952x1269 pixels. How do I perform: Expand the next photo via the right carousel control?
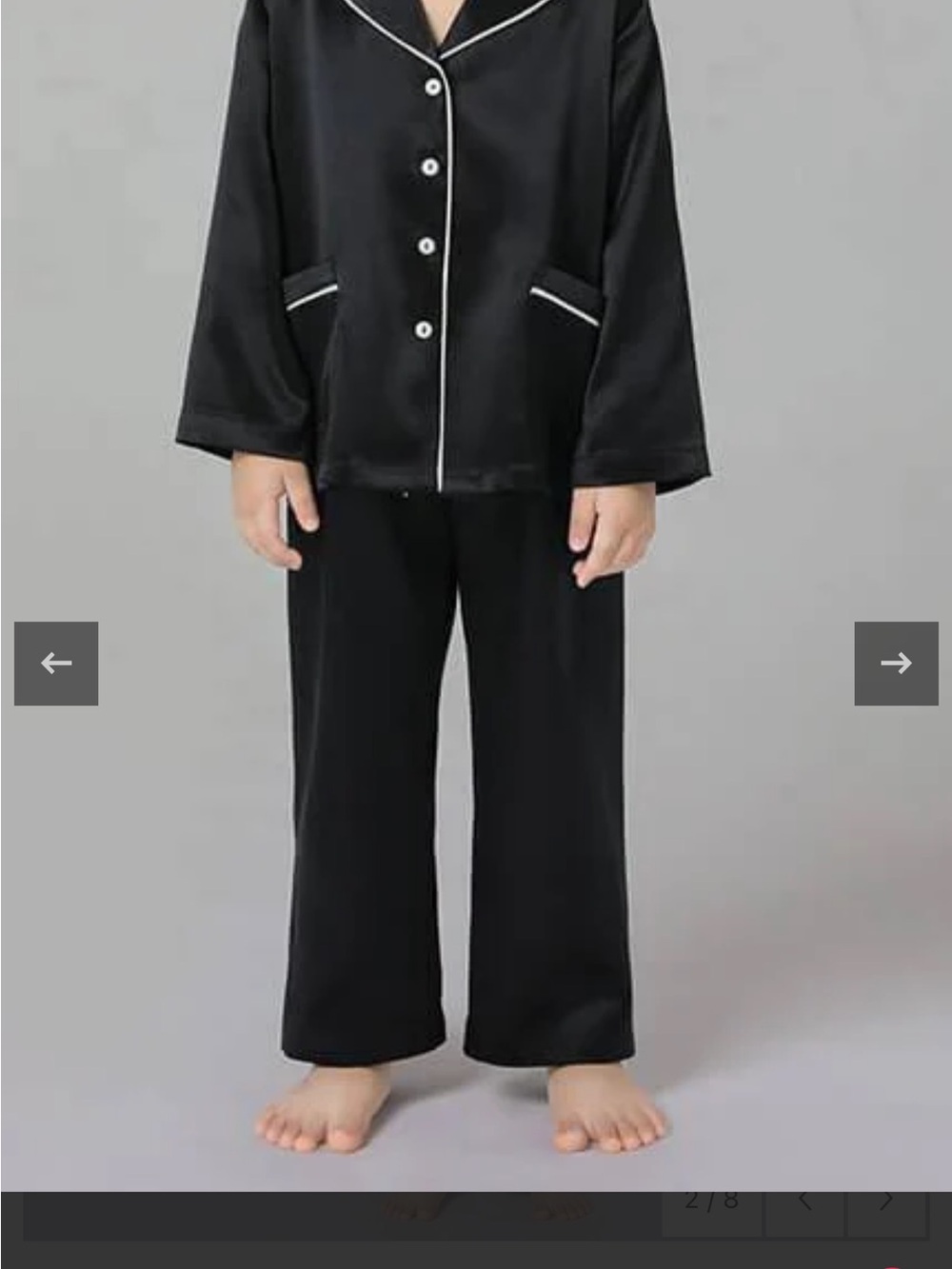click(896, 663)
